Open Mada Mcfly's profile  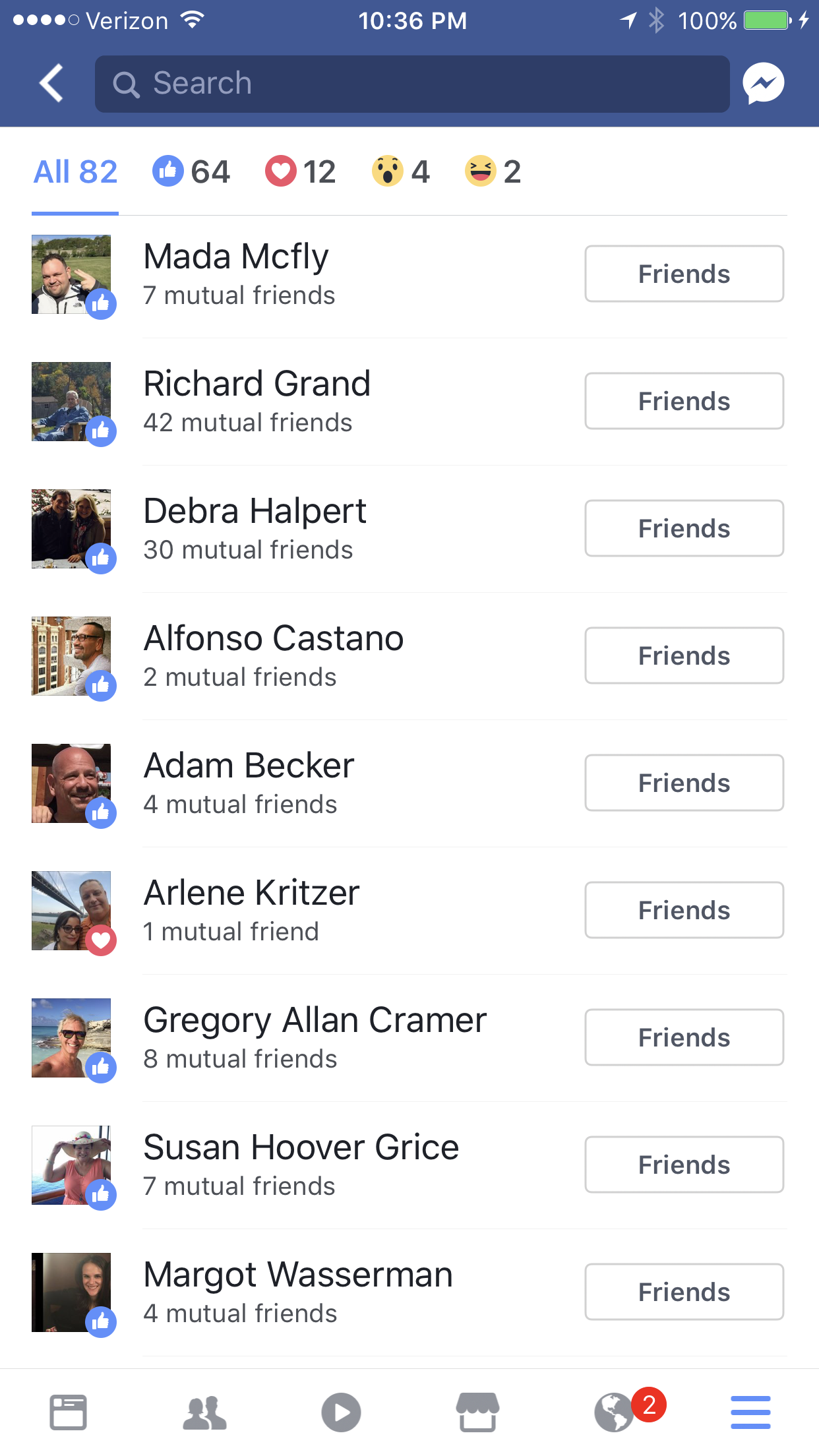[x=236, y=257]
